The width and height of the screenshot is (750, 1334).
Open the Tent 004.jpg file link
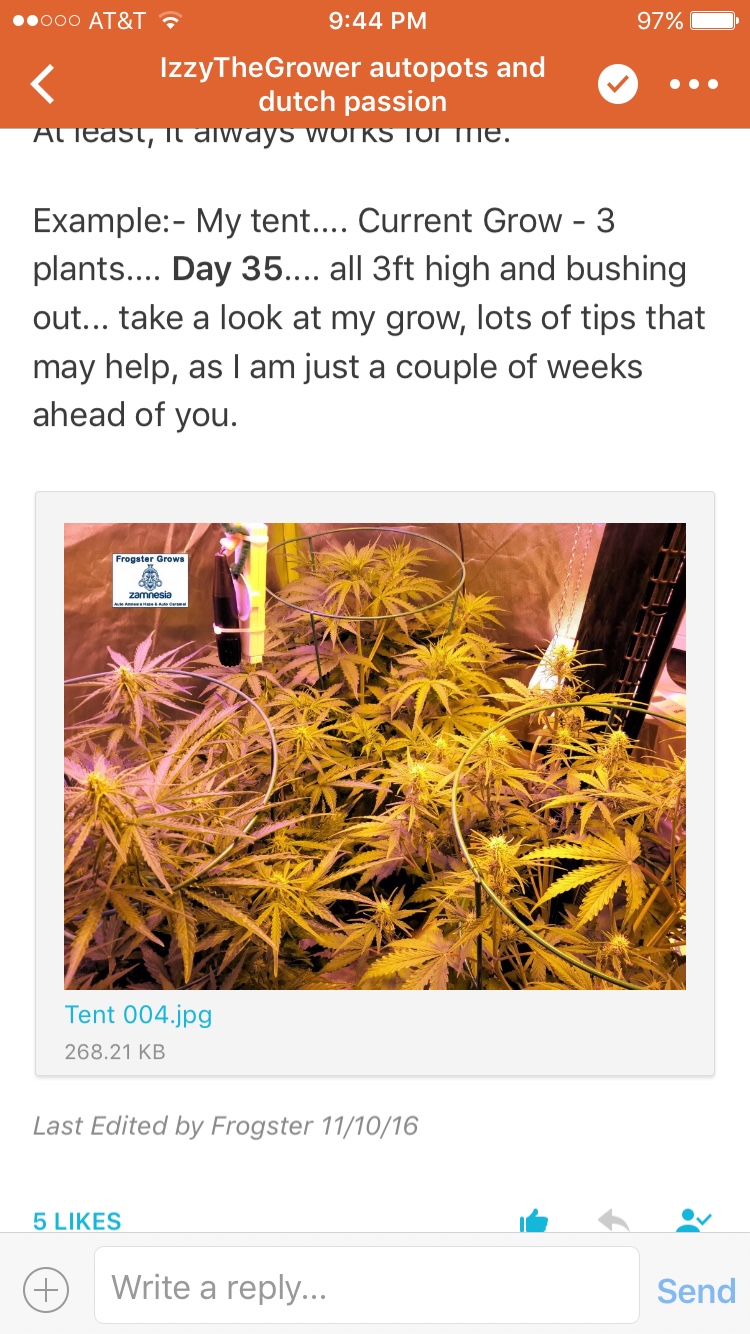138,1014
